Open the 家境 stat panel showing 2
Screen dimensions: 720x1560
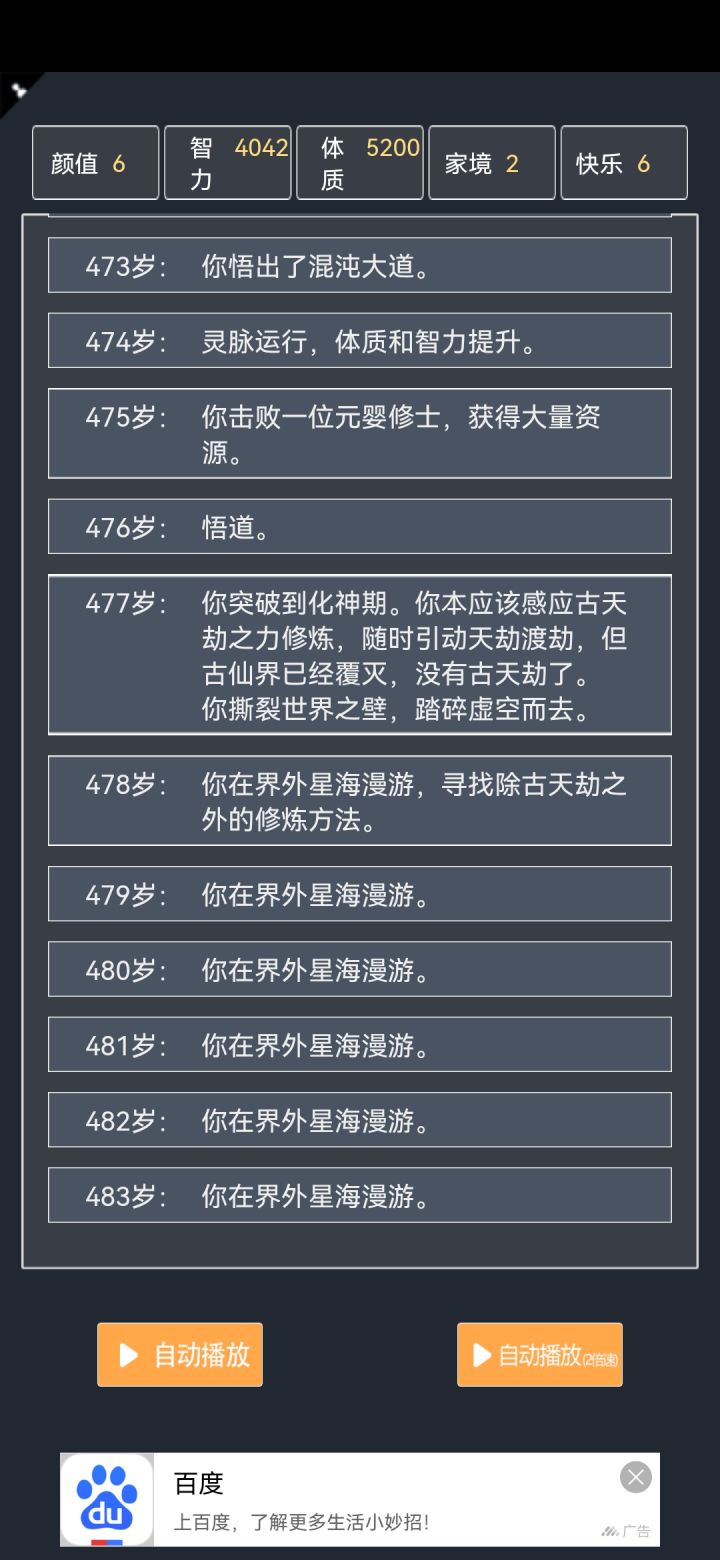(491, 162)
